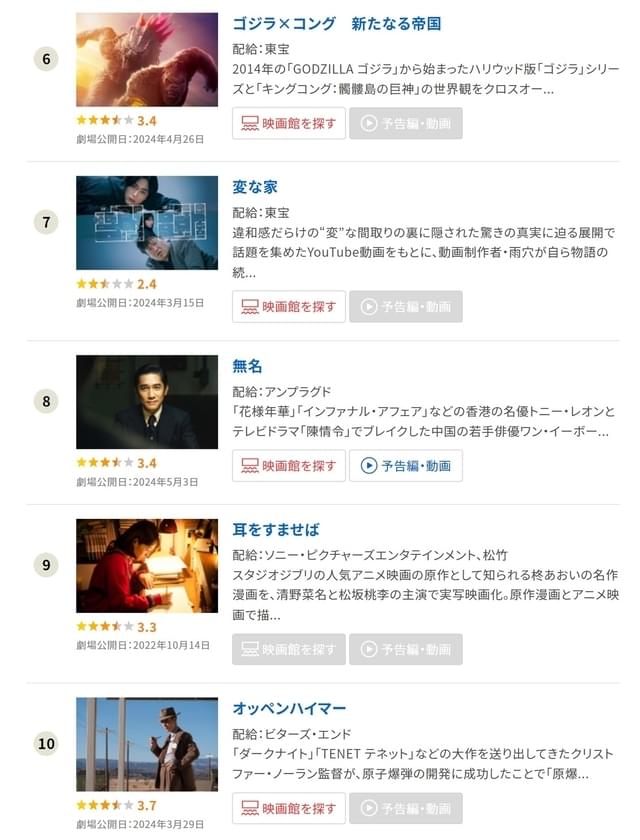Open ゴジラ×コング 新たなる帝国 title link
This screenshot has width=640, height=840.
tap(336, 23)
